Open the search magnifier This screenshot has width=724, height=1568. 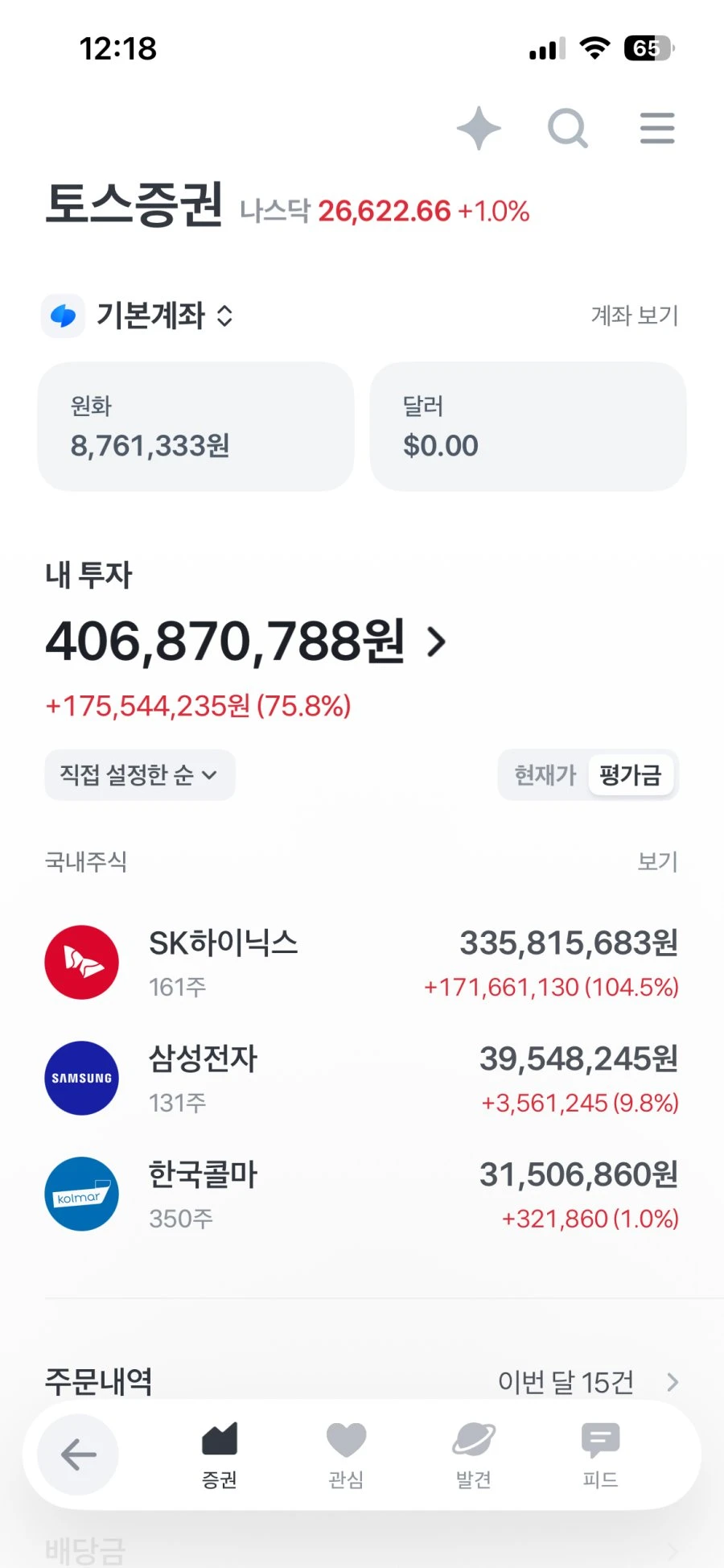[x=568, y=129]
